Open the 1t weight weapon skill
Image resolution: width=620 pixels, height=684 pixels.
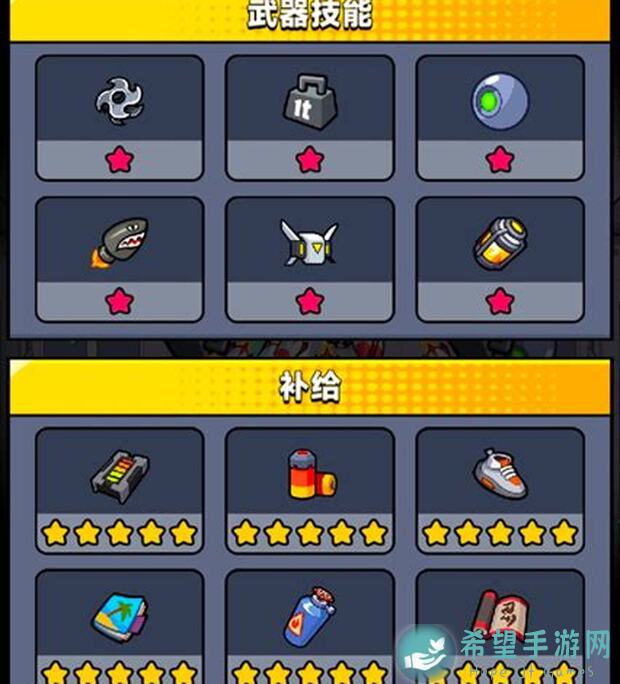[x=309, y=101]
